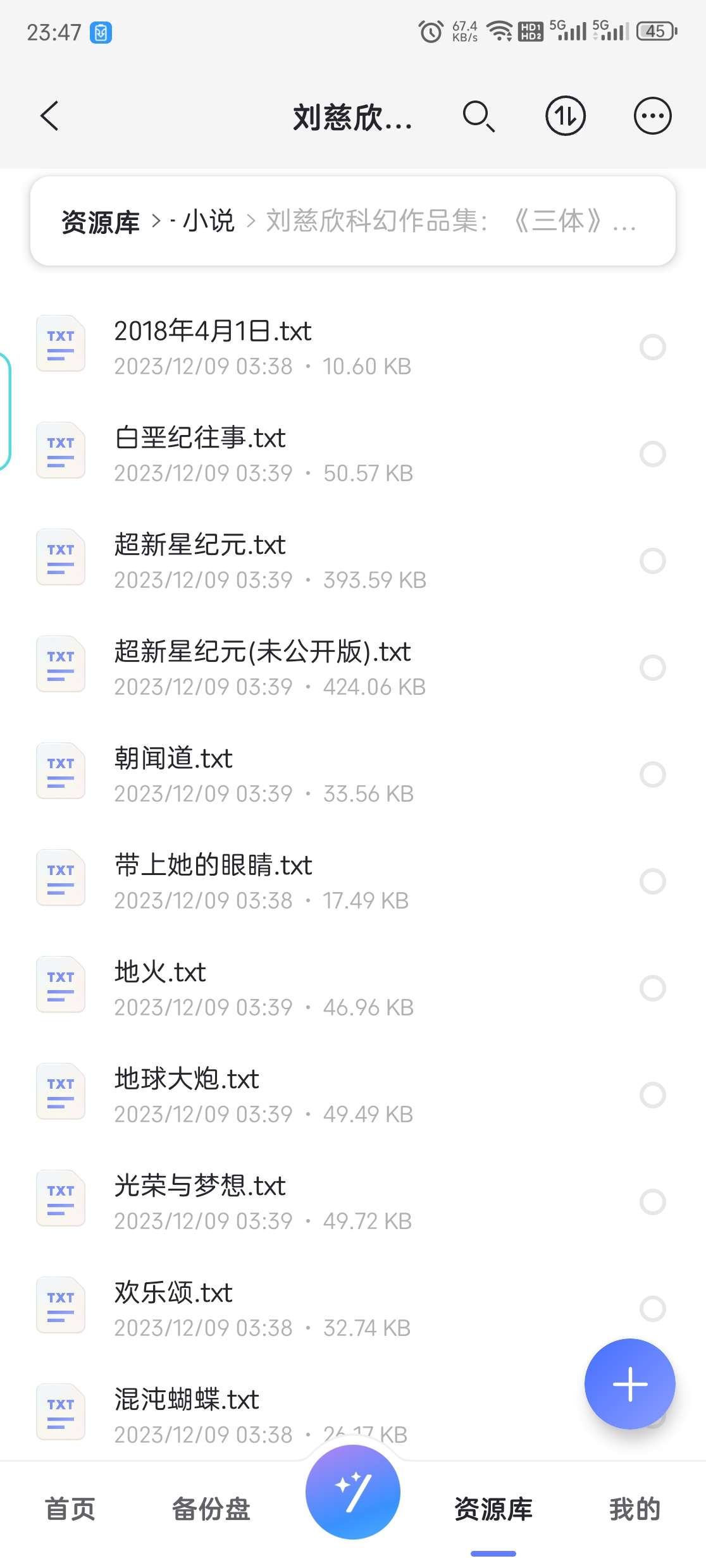Tap the TXT file icon beside 地火.txt

[x=60, y=986]
